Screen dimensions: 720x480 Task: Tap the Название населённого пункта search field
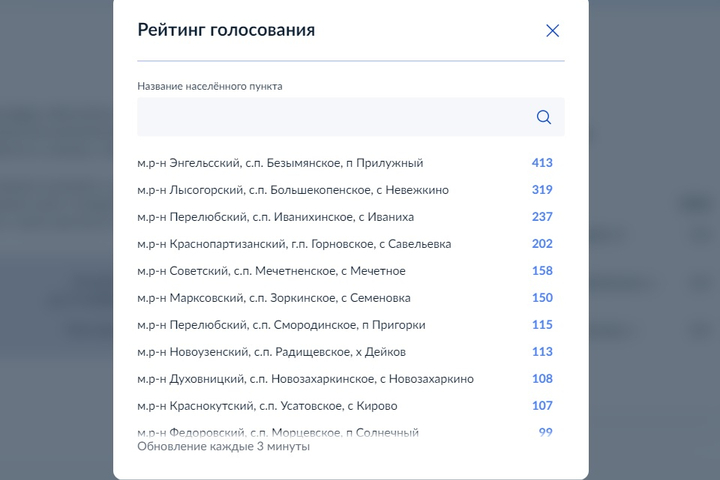(330, 117)
